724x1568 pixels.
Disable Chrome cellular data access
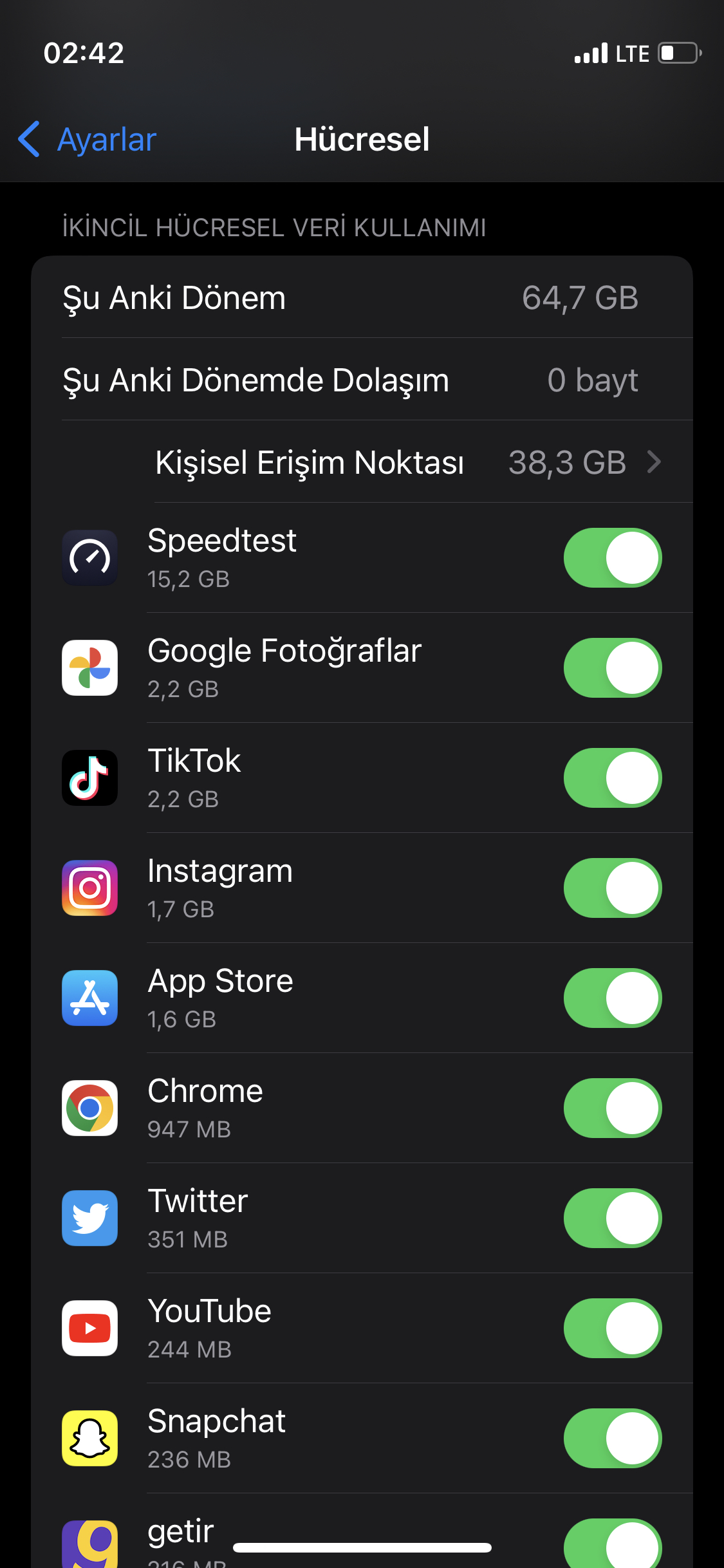point(613,1108)
